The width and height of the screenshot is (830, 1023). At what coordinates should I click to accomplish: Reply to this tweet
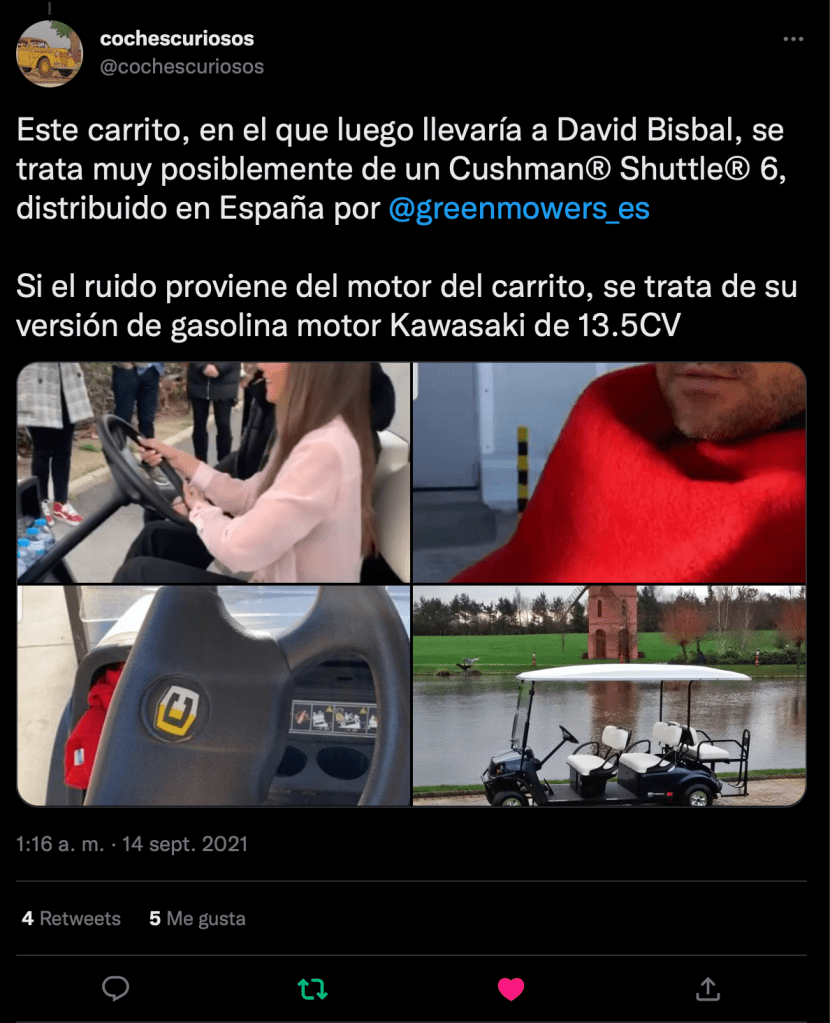[116, 989]
